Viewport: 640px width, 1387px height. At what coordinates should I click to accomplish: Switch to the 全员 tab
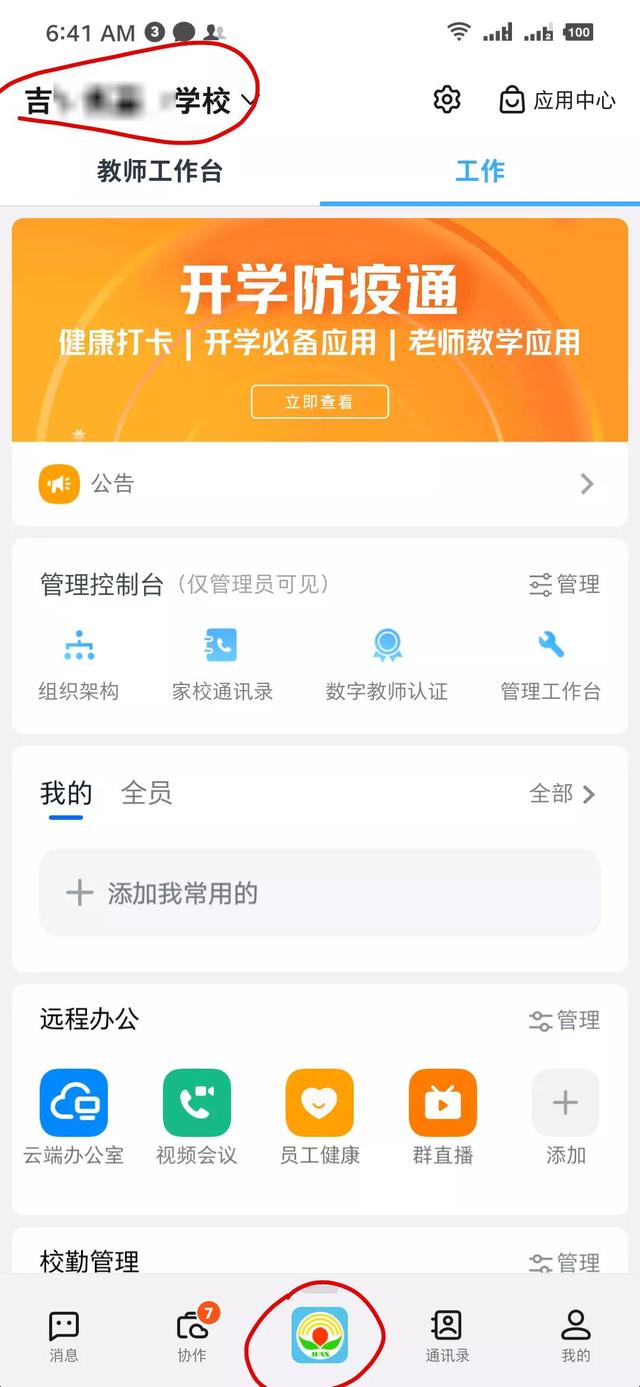146,794
